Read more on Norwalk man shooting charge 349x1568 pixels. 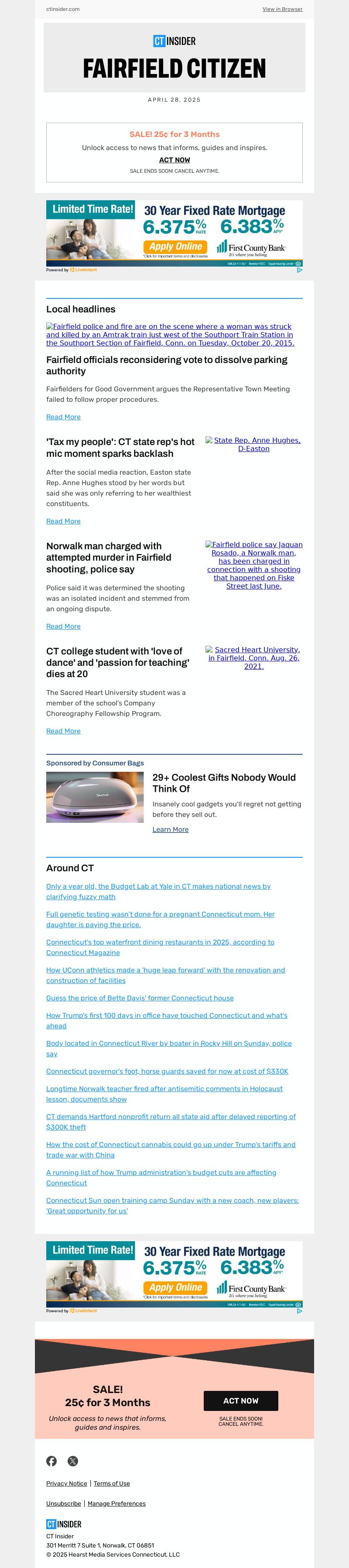click(x=63, y=627)
